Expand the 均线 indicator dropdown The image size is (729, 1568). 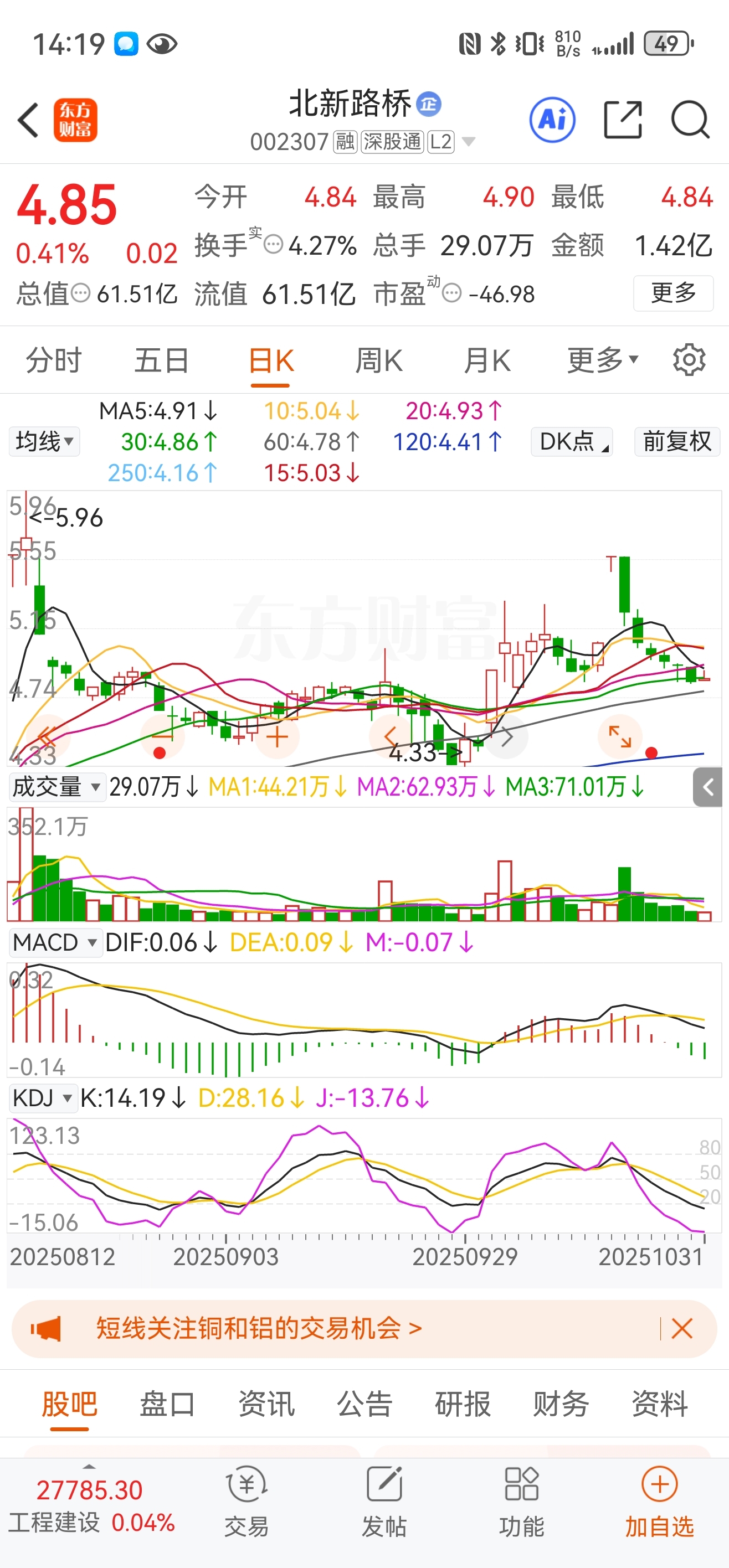coord(44,441)
